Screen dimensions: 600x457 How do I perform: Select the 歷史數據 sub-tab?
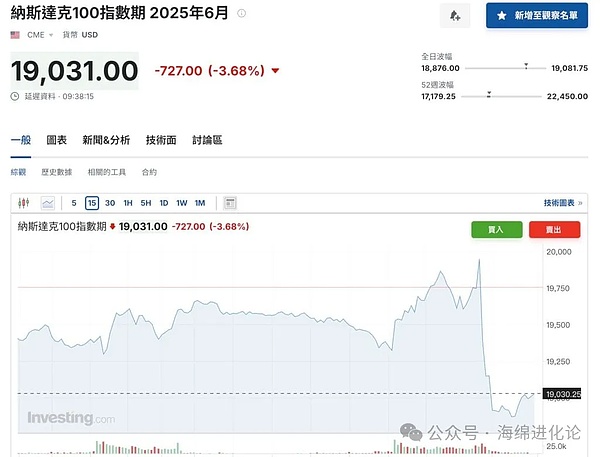coord(56,172)
